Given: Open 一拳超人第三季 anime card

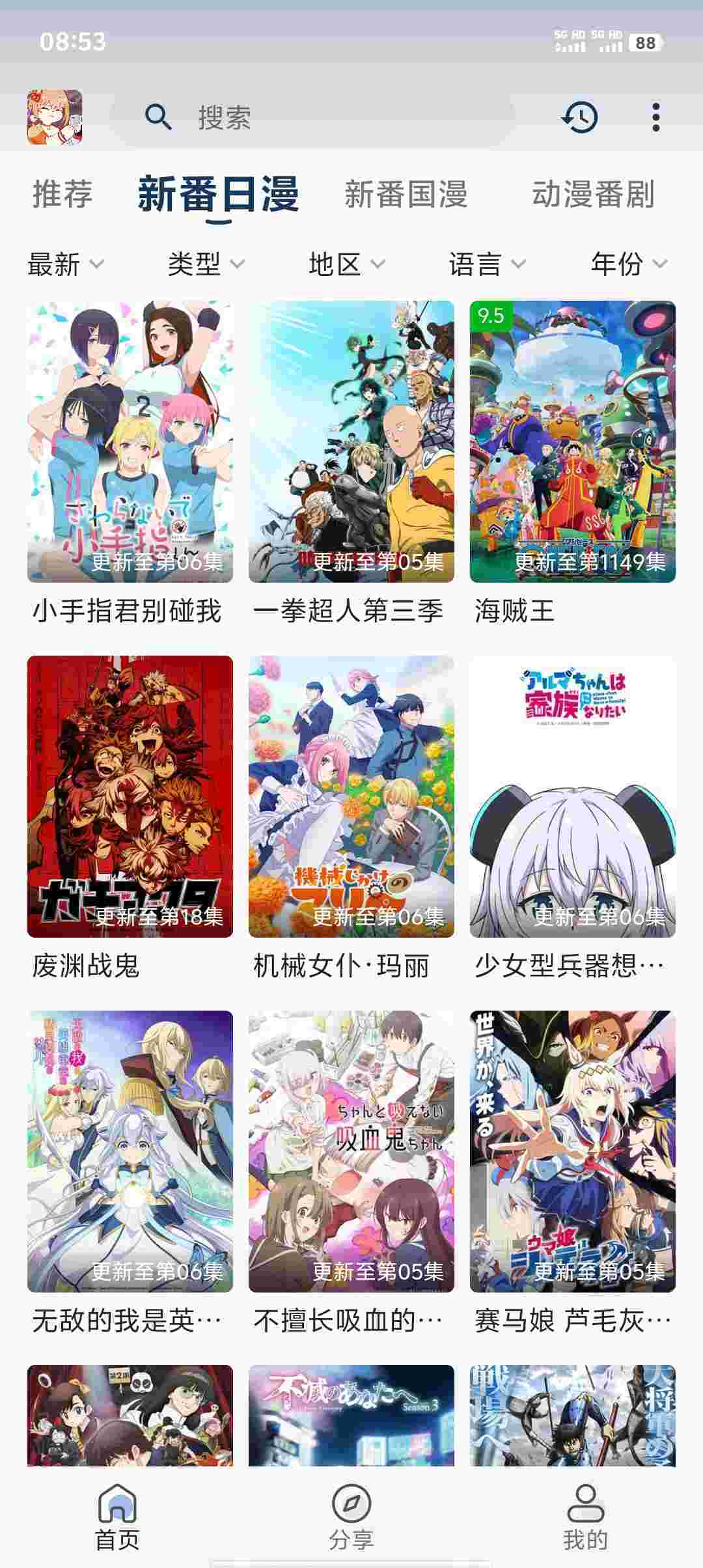Looking at the screenshot, I should pos(351,441).
